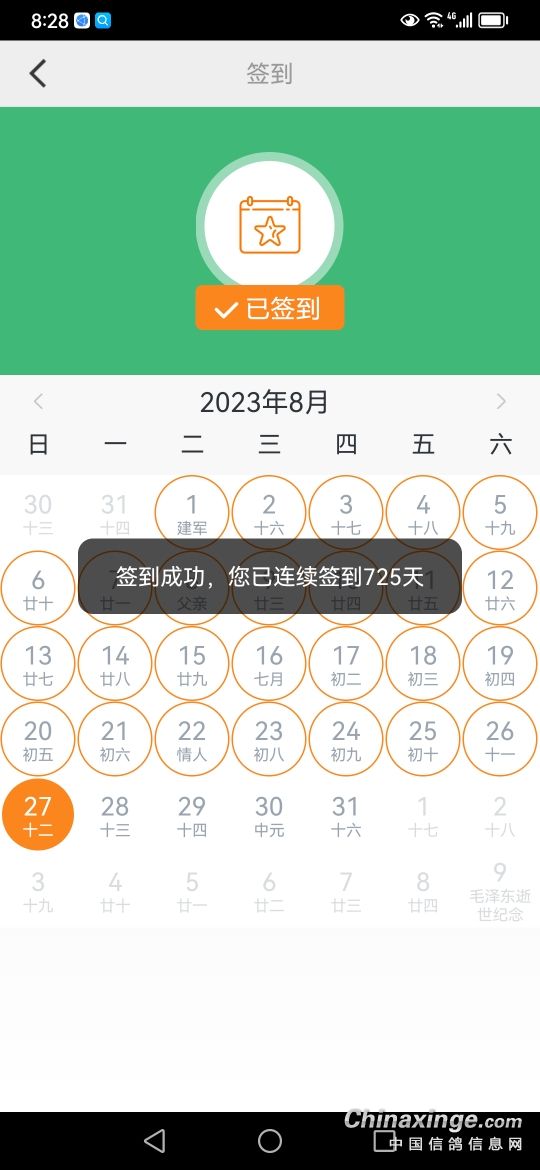The image size is (540, 1170).
Task: Show the next month in calendar
Action: (x=501, y=401)
